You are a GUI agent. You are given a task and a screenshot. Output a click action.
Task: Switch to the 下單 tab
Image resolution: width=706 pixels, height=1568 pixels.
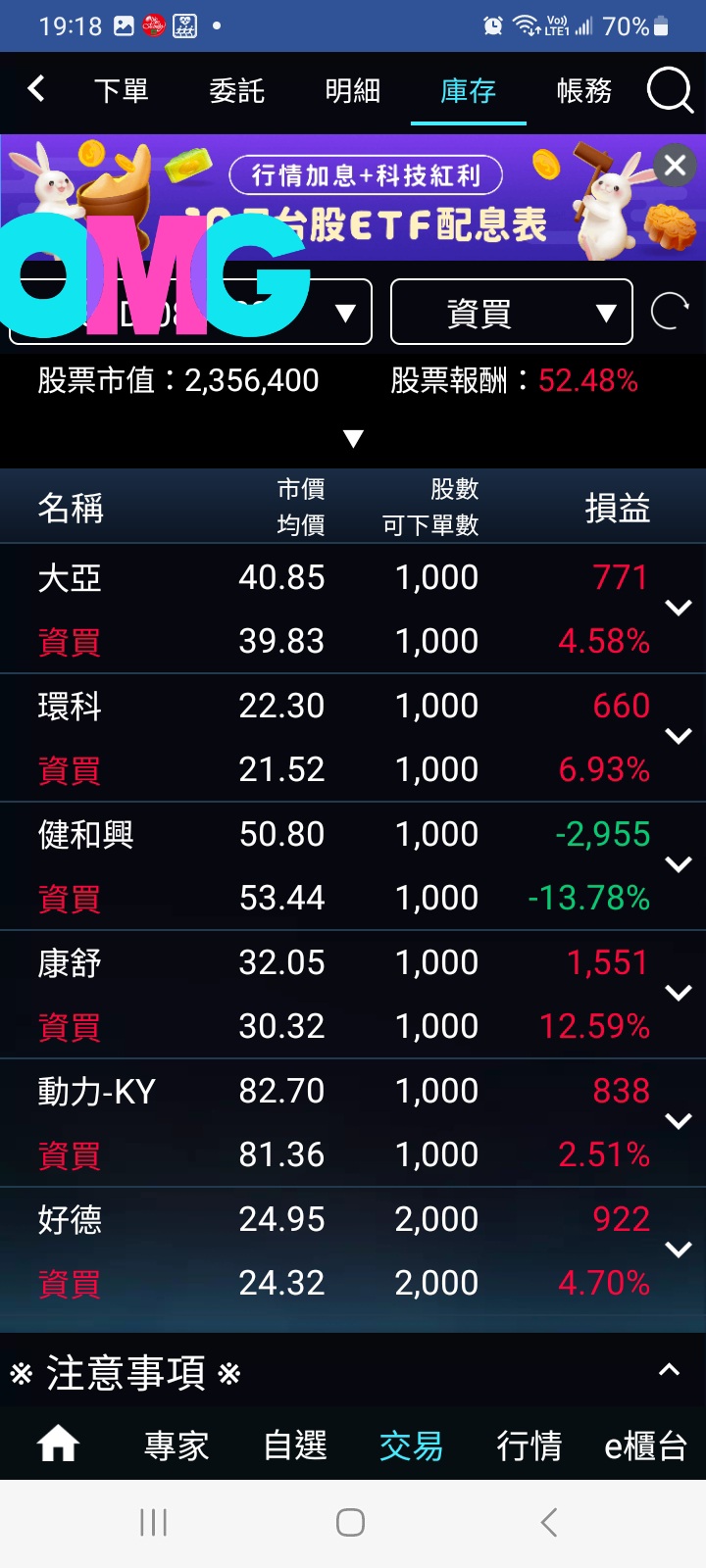coord(122,91)
